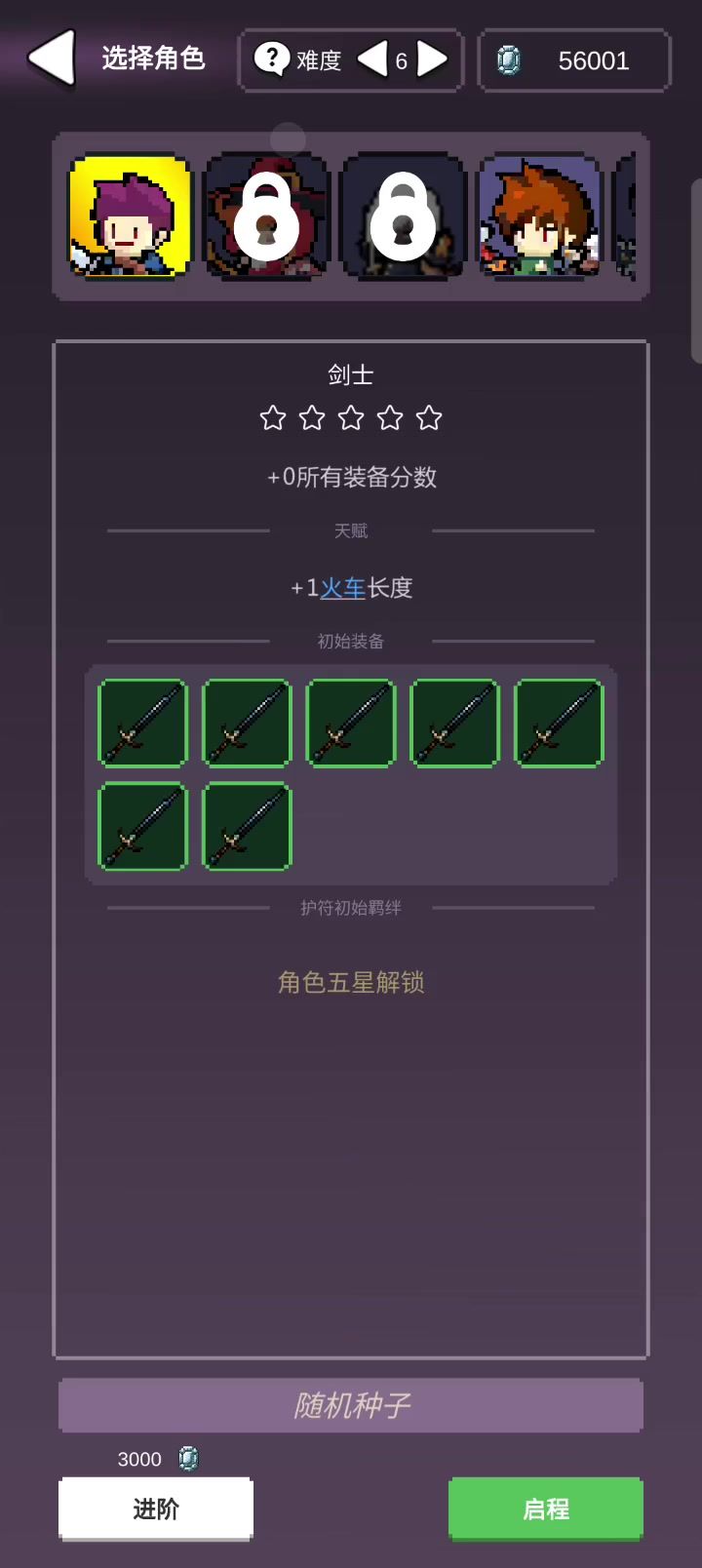Viewport: 702px width, 1568px height.
Task: Decrease difficulty with the left arrow
Action: coord(371,59)
